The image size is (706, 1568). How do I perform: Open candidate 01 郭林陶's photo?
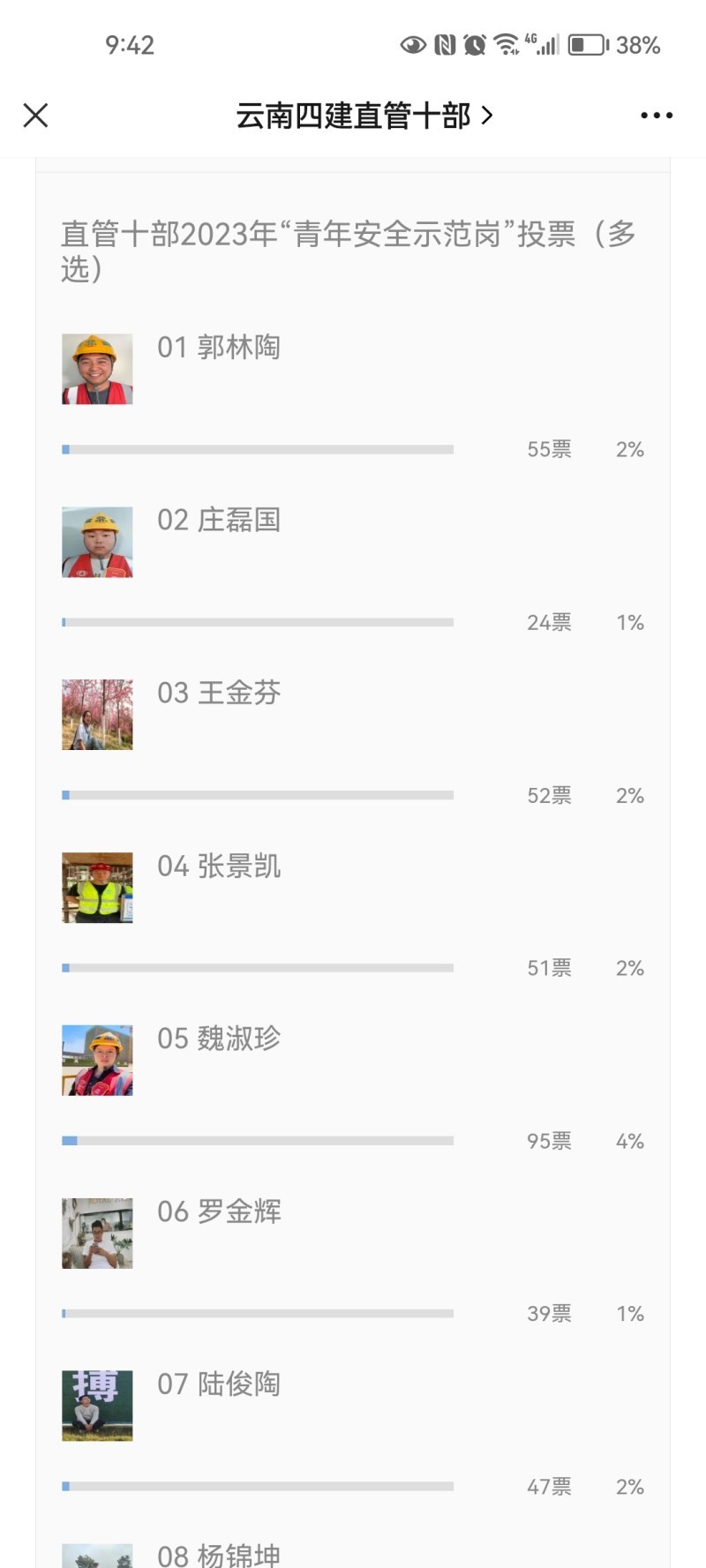(x=97, y=369)
